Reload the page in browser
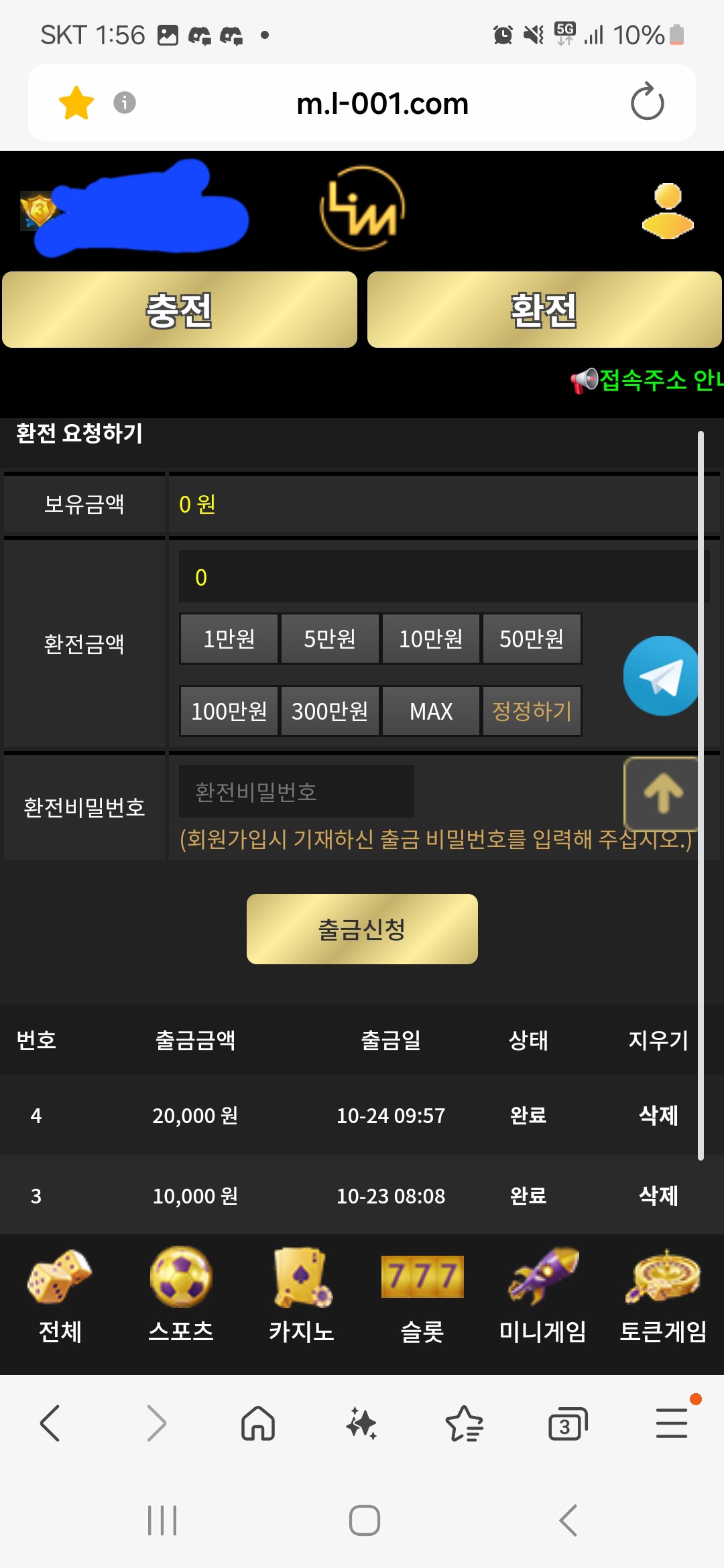Viewport: 724px width, 1568px height. click(x=647, y=103)
